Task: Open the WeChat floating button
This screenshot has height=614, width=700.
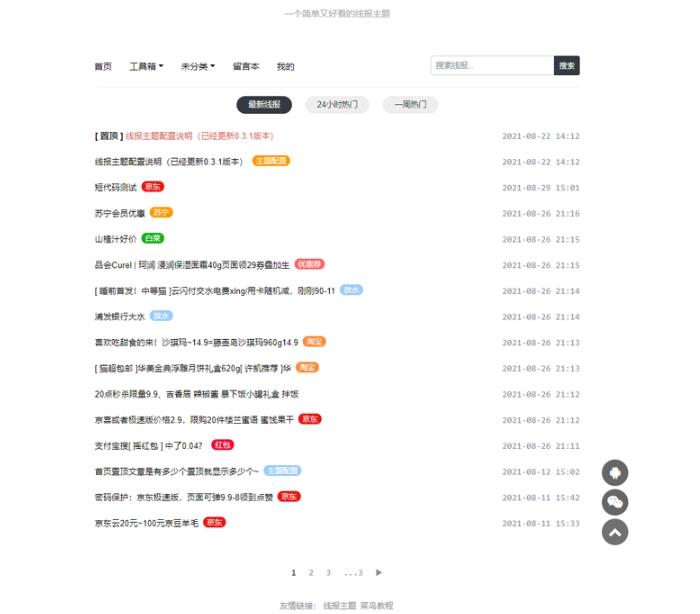Action: pos(615,502)
